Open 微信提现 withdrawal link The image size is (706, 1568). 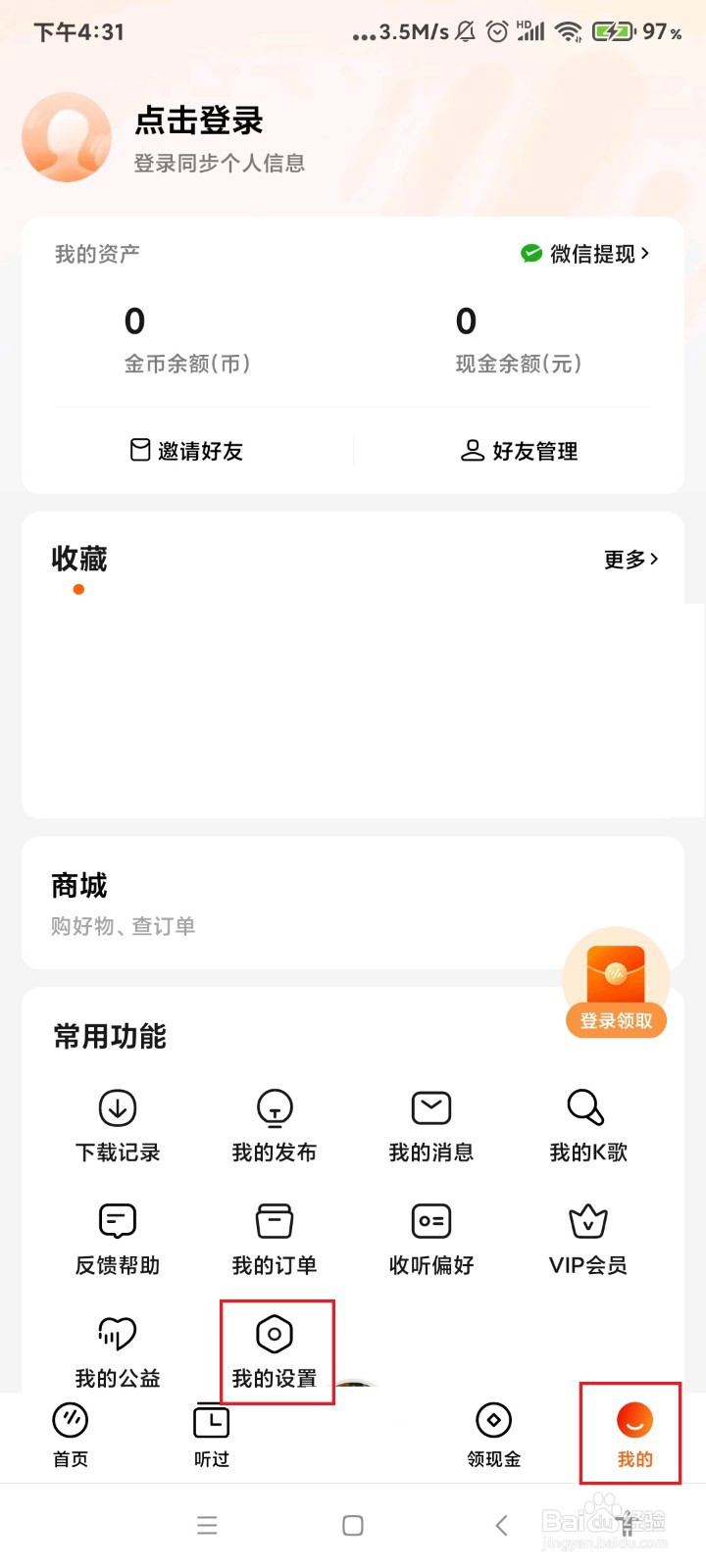coord(585,254)
